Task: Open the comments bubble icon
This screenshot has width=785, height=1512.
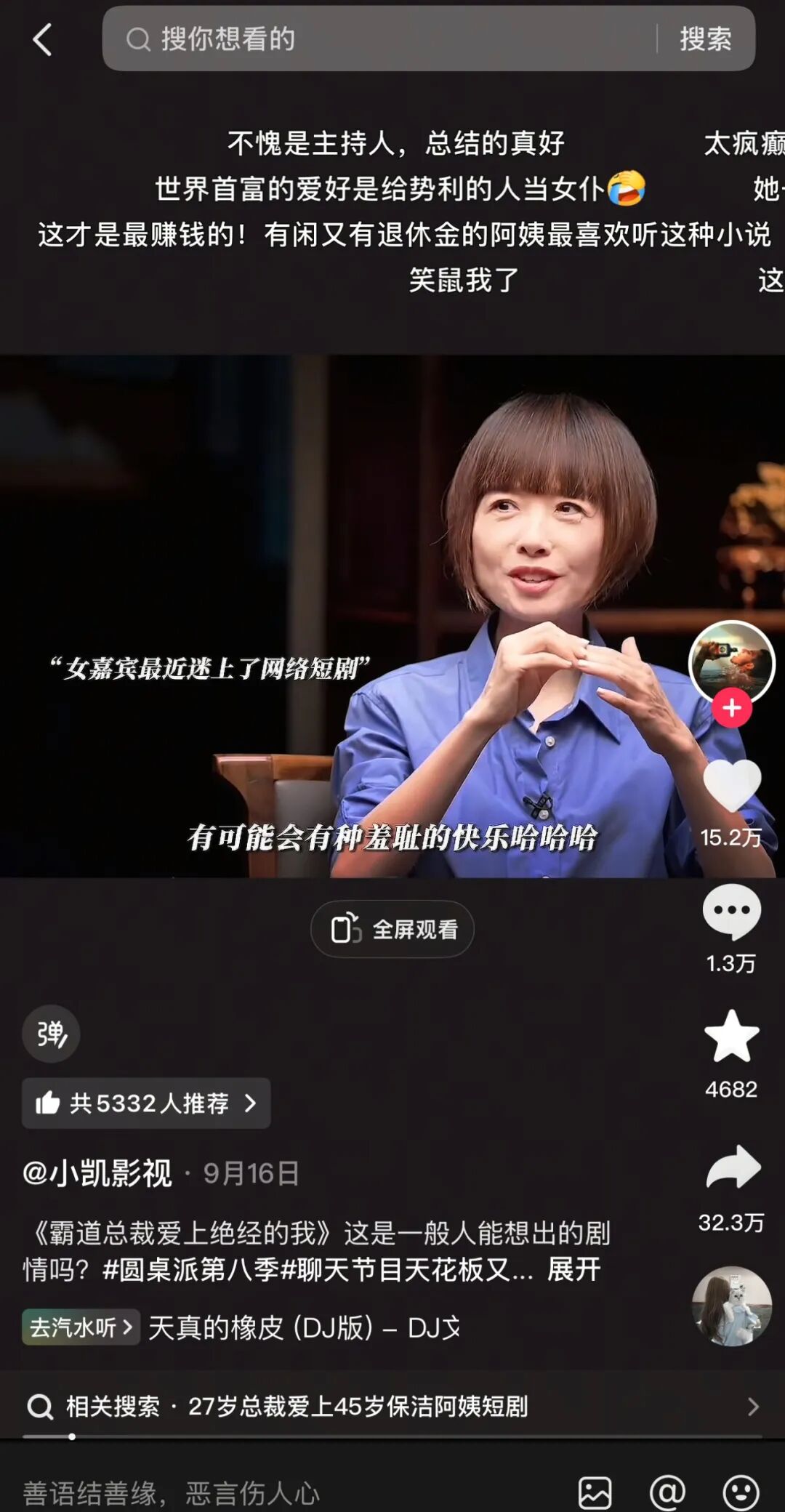Action: pos(731,912)
